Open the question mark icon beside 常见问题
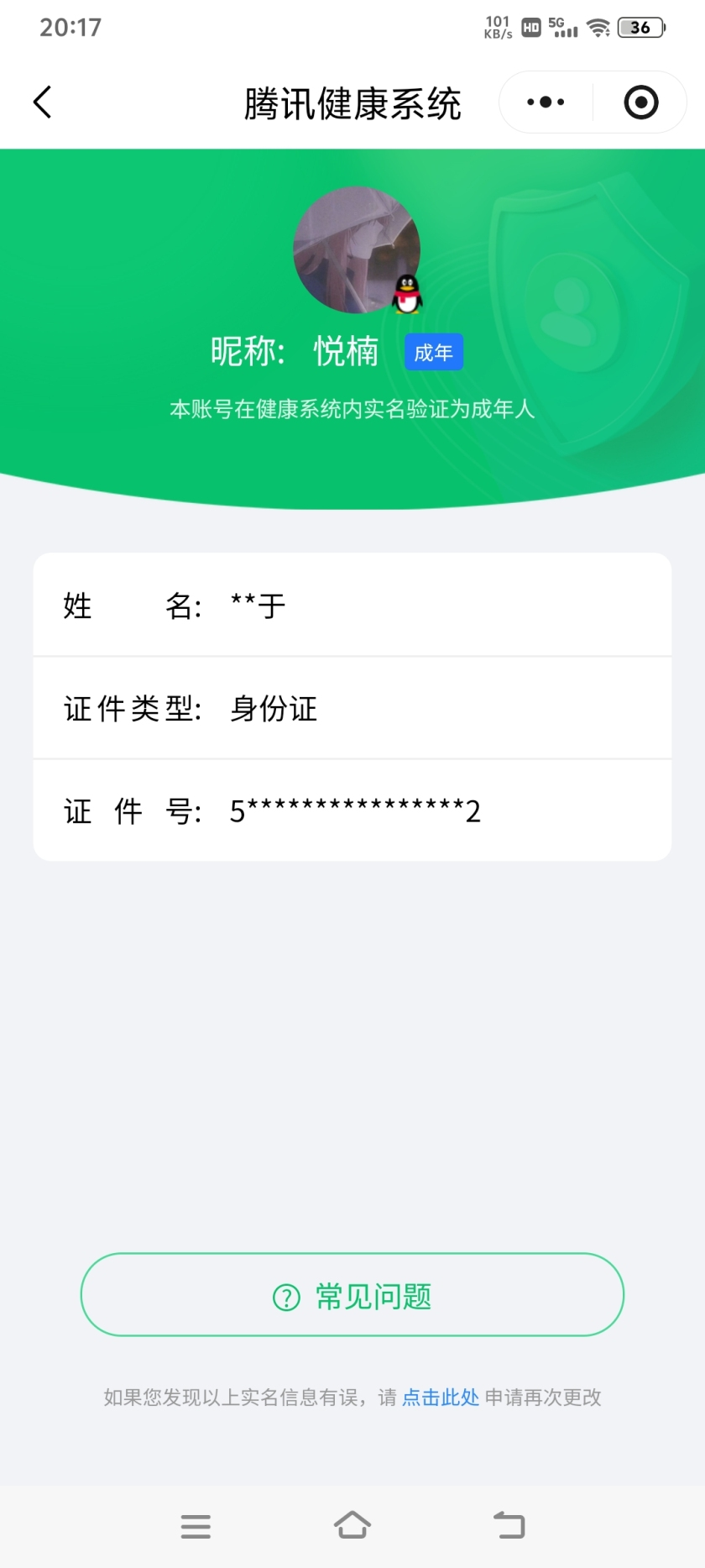This screenshot has height=1568, width=705. [x=286, y=1297]
